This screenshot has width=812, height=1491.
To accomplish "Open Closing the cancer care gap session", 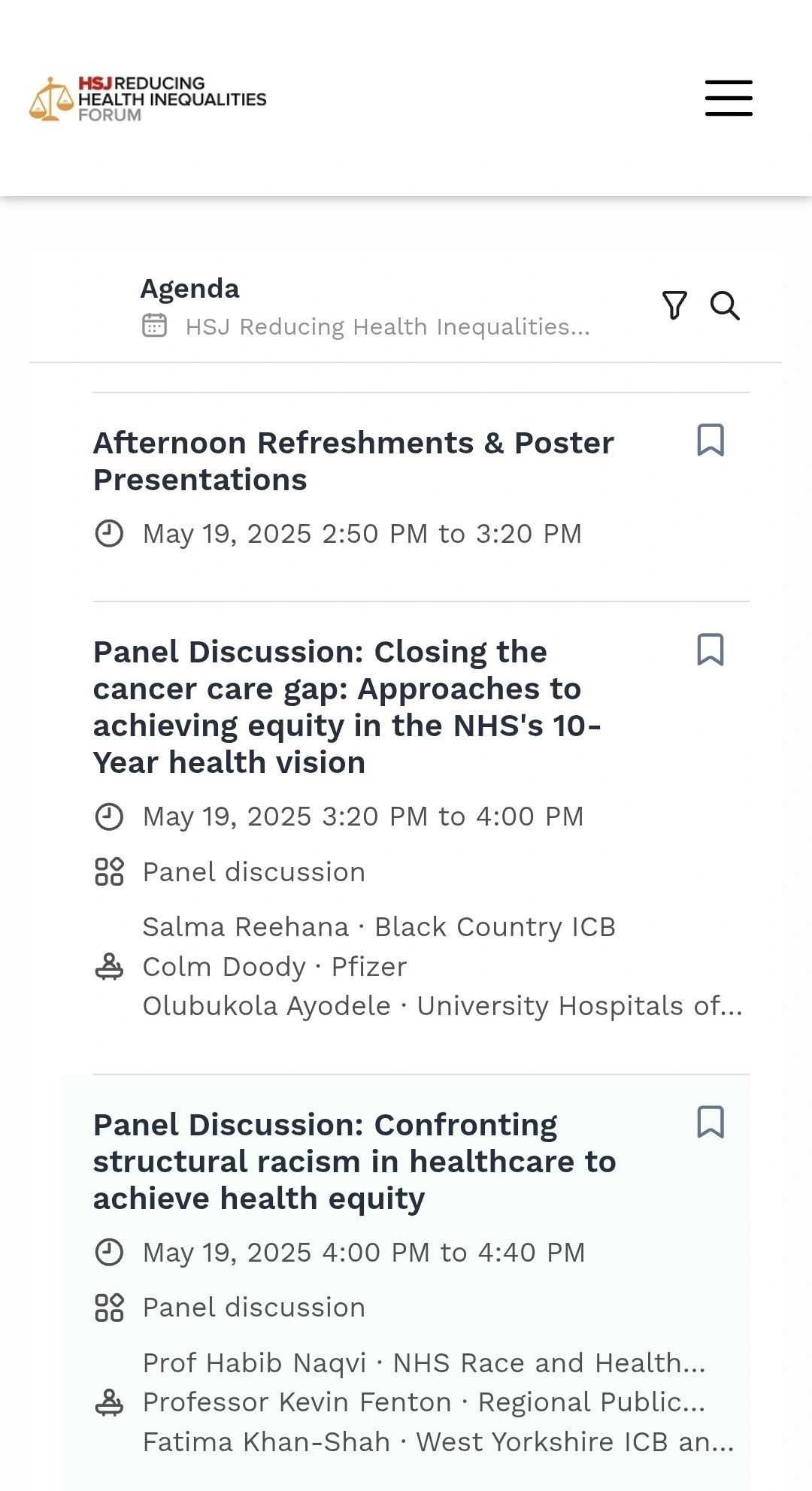I will click(347, 707).
